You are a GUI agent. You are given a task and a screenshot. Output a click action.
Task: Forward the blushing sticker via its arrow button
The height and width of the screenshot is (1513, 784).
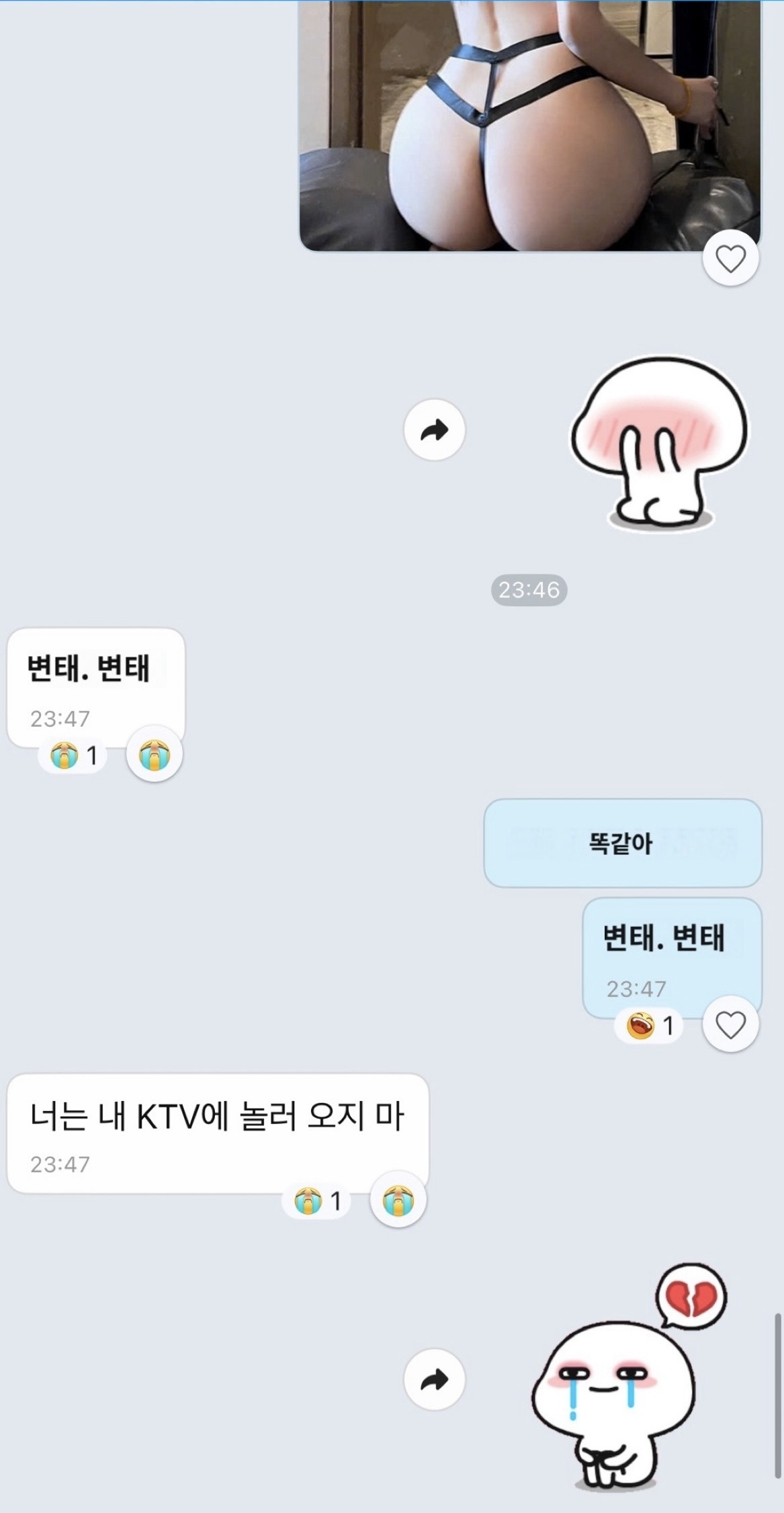(x=435, y=430)
